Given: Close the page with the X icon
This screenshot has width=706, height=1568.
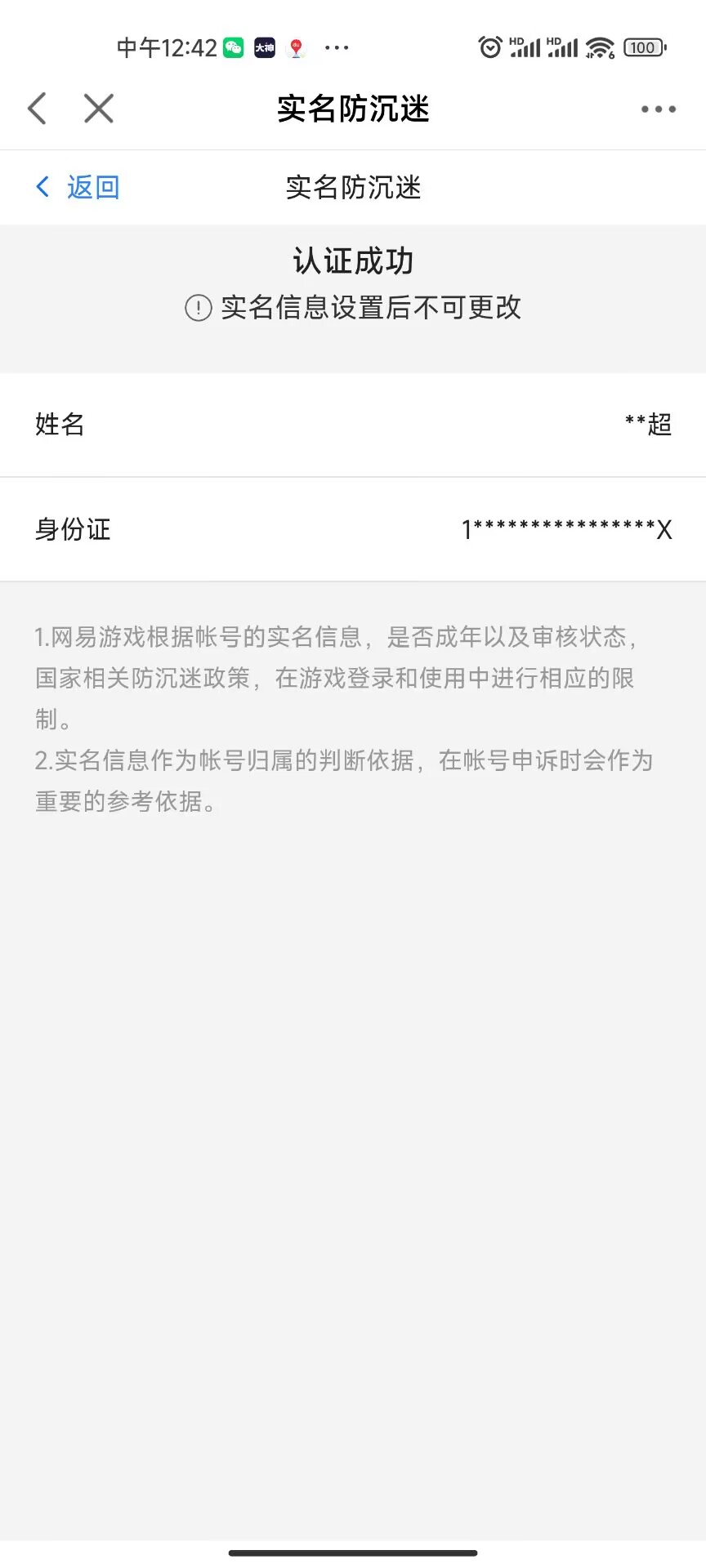Looking at the screenshot, I should 99,109.
